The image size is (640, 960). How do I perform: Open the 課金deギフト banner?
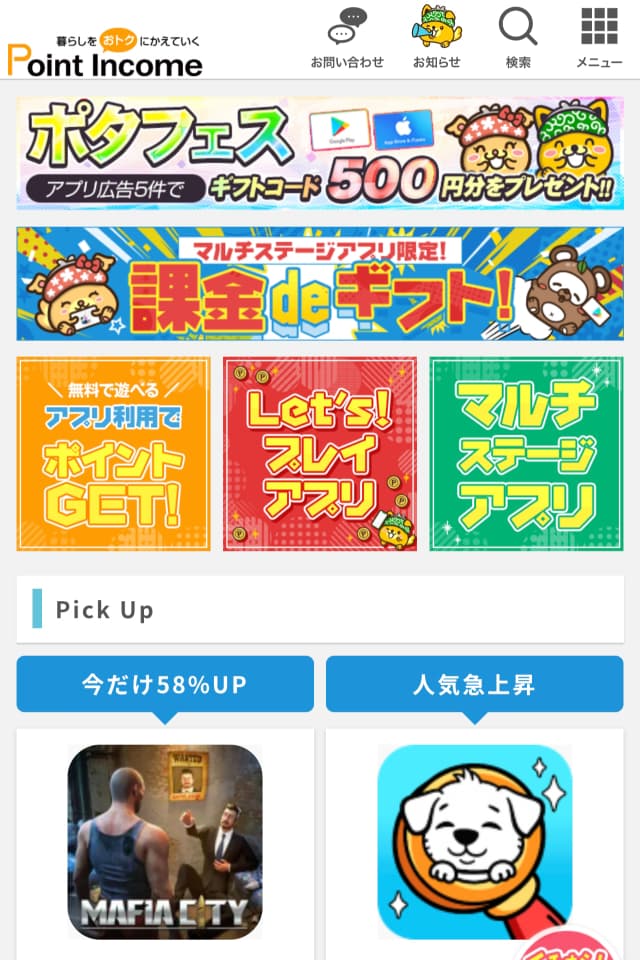tap(320, 284)
